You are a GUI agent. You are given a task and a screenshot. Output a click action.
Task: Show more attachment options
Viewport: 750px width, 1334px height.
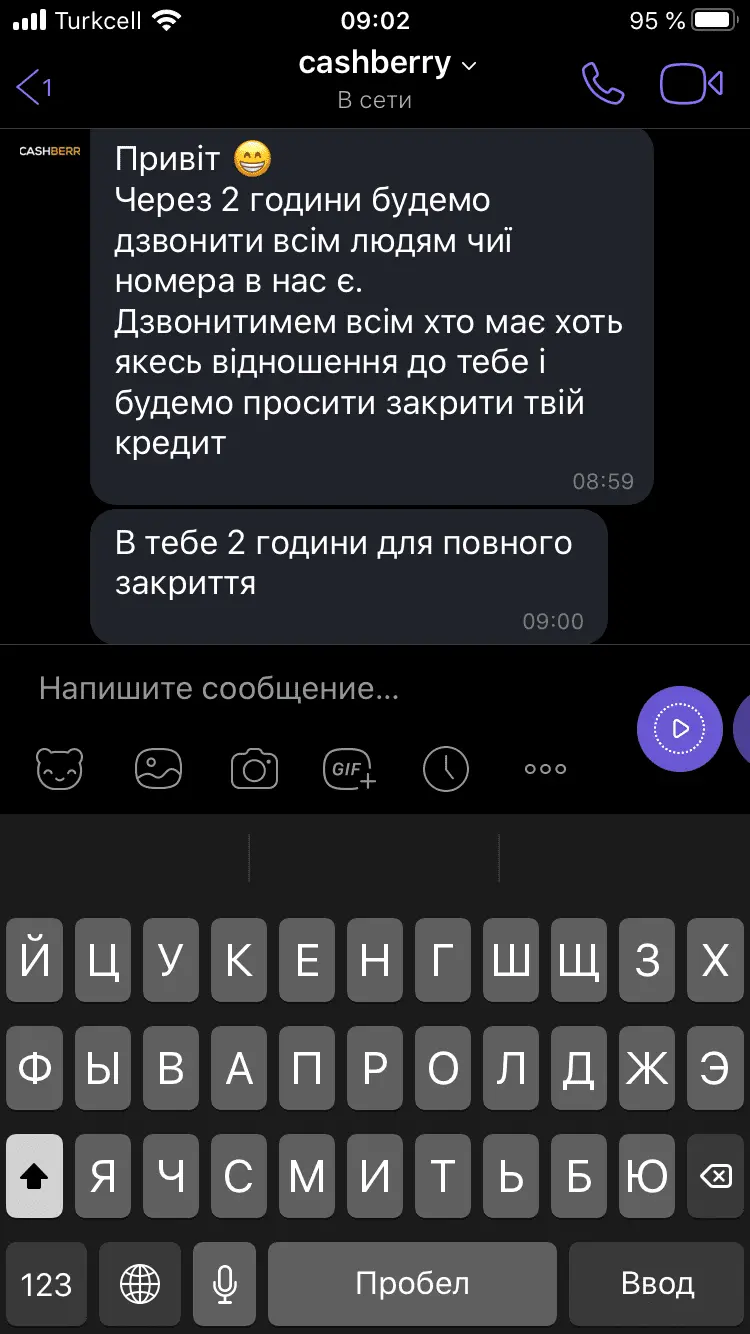tap(545, 769)
